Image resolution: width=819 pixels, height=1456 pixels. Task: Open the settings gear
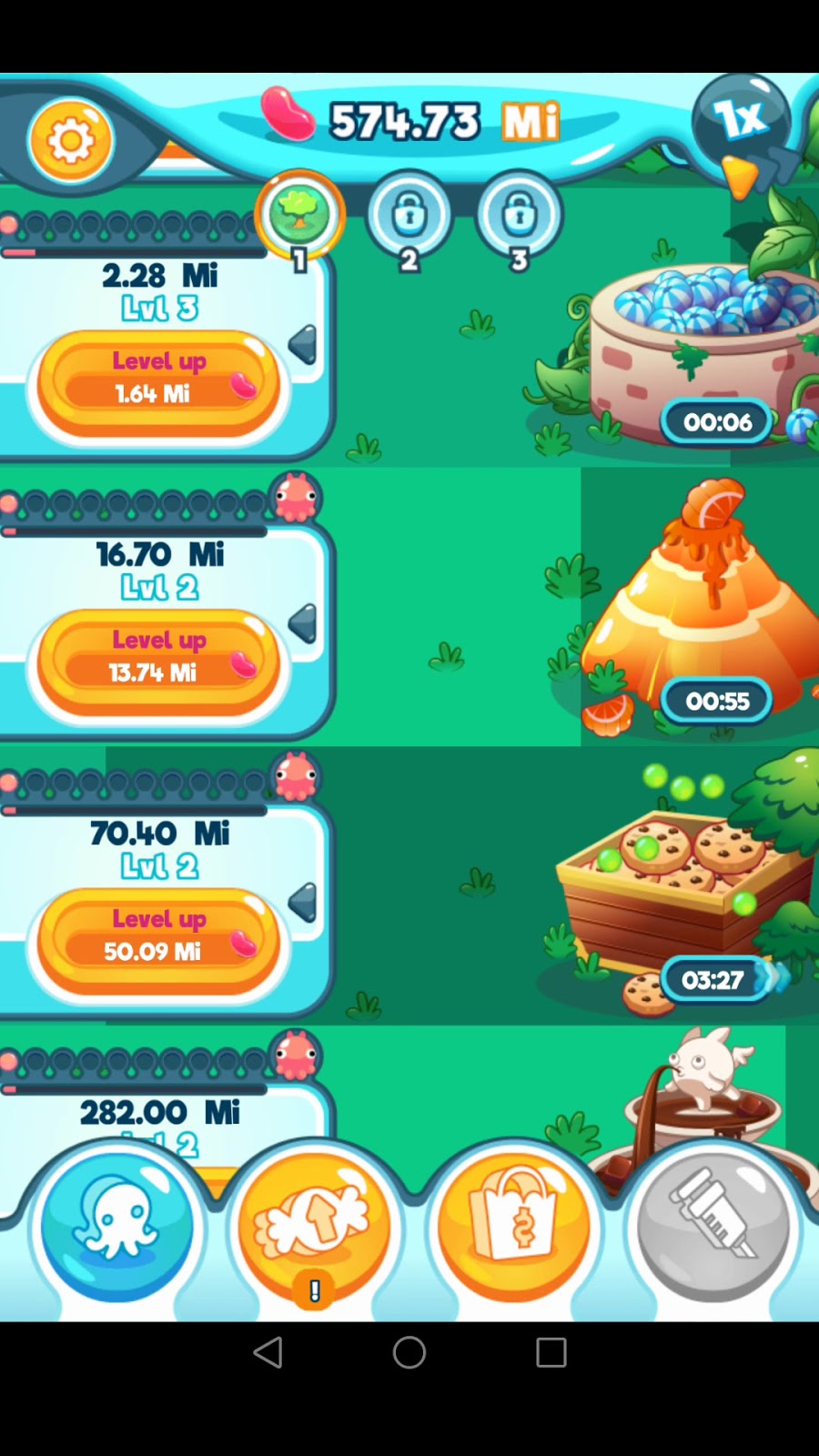click(71, 141)
